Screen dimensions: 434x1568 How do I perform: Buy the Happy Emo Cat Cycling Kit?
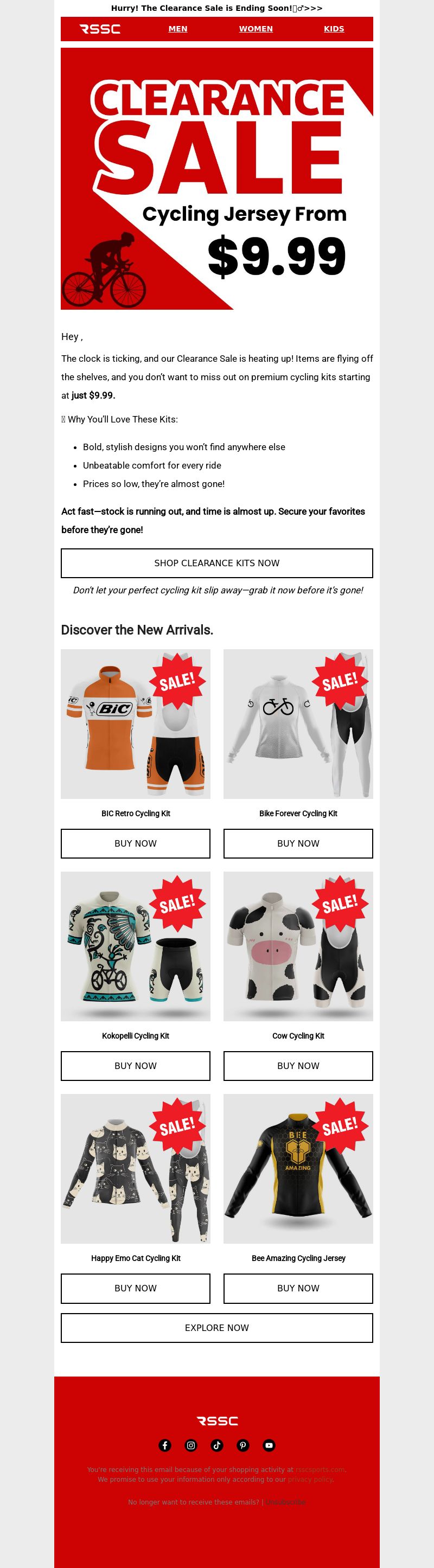[x=135, y=1288]
